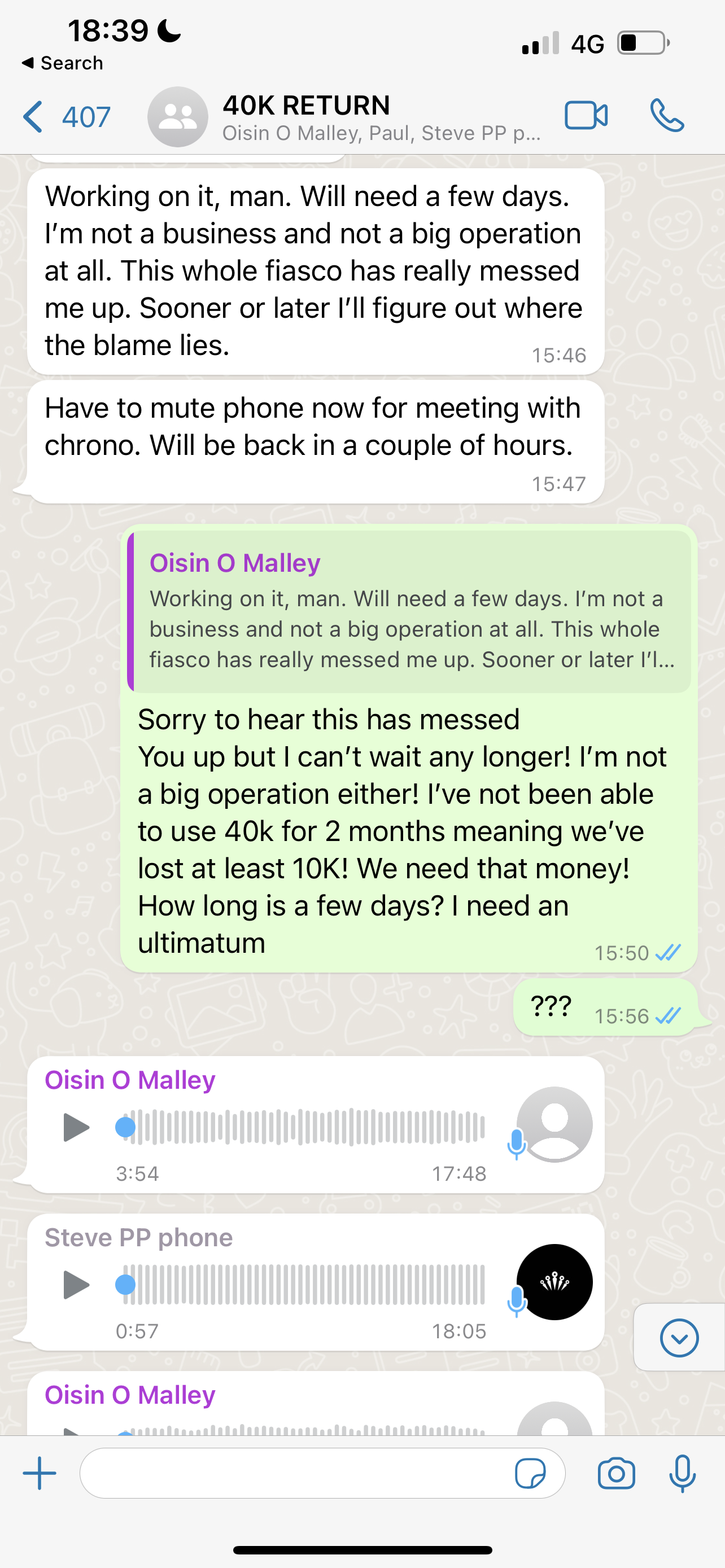Open the sticker picker
Screen dimensions: 725x1568
tap(530, 1473)
